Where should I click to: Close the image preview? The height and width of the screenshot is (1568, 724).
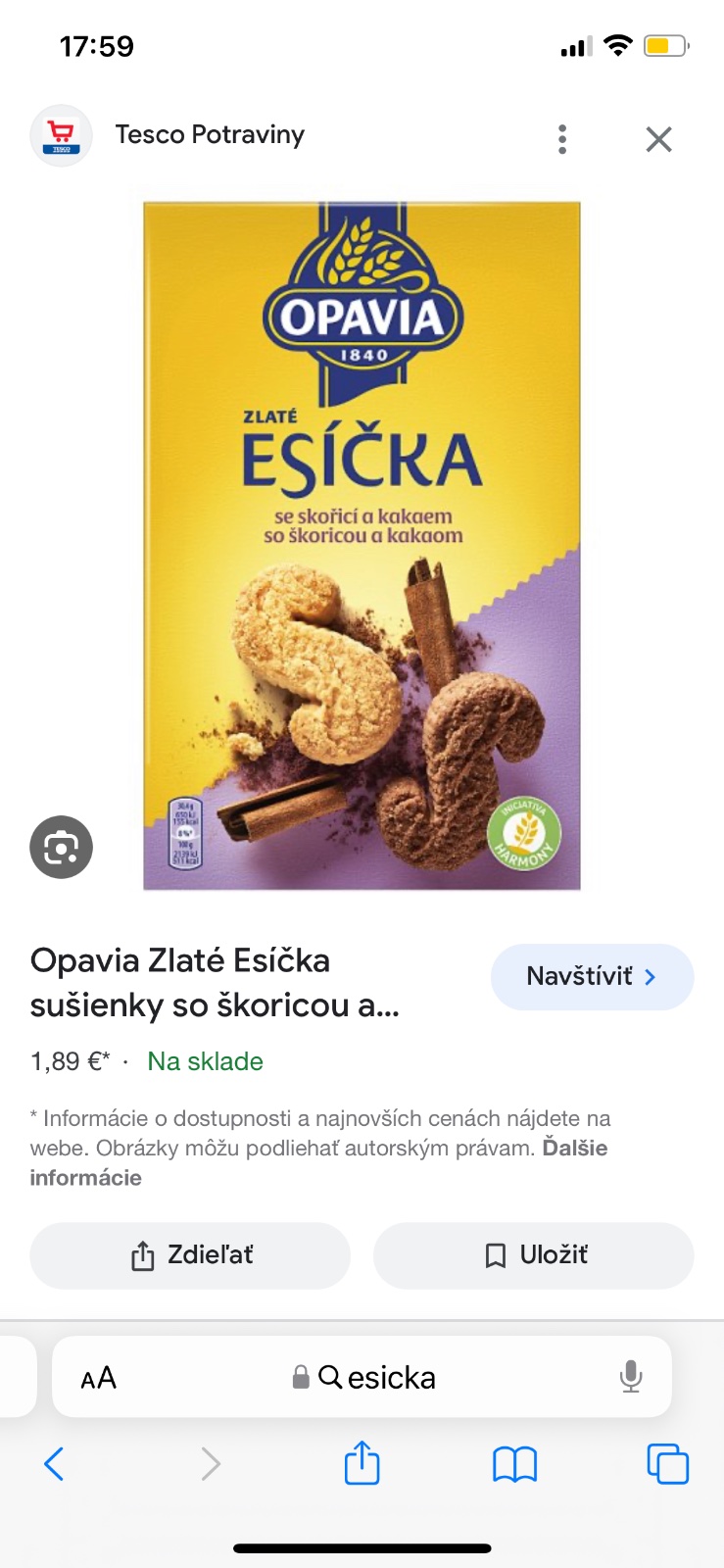click(x=658, y=139)
